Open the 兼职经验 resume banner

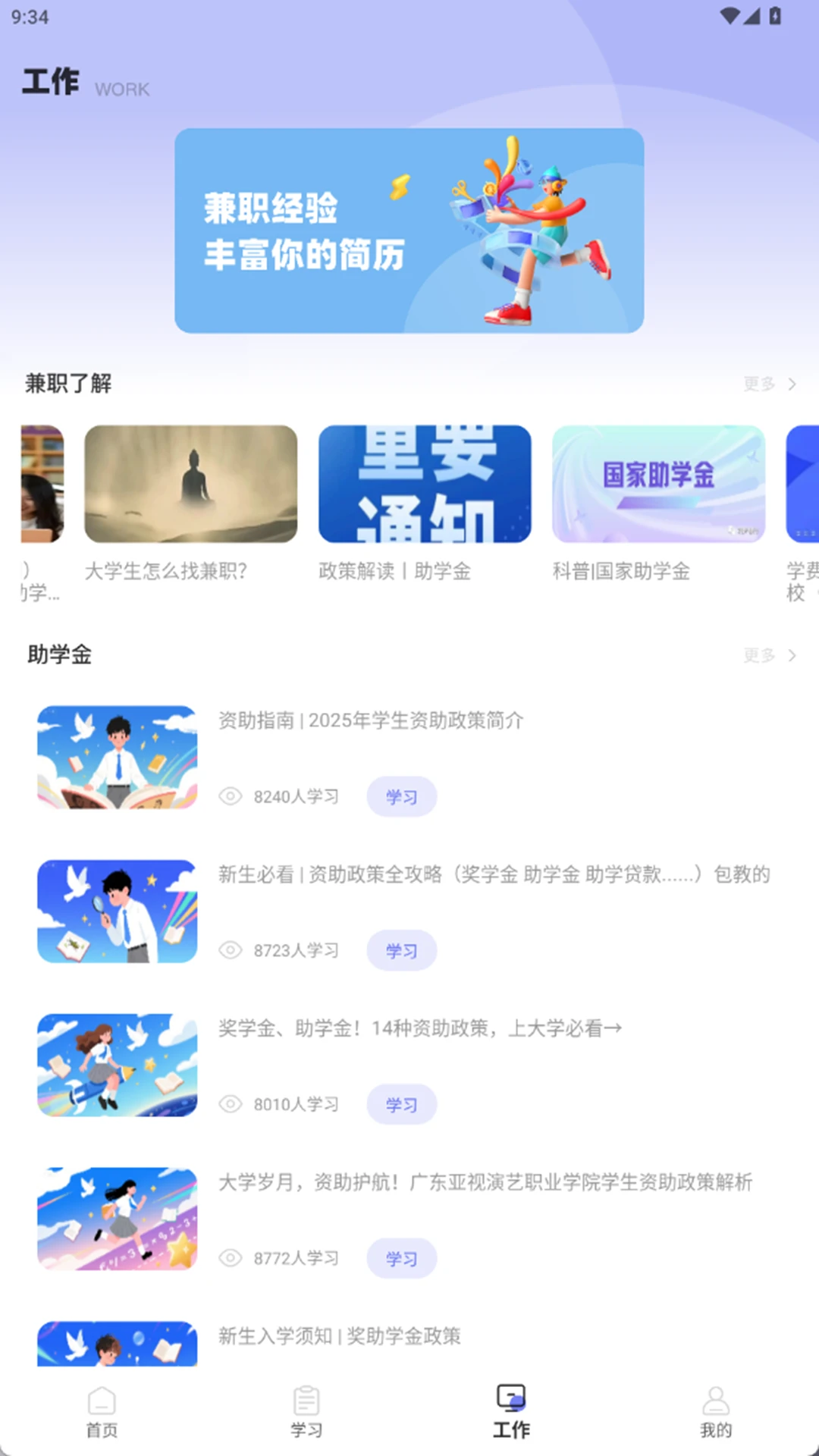pyautogui.click(x=409, y=231)
